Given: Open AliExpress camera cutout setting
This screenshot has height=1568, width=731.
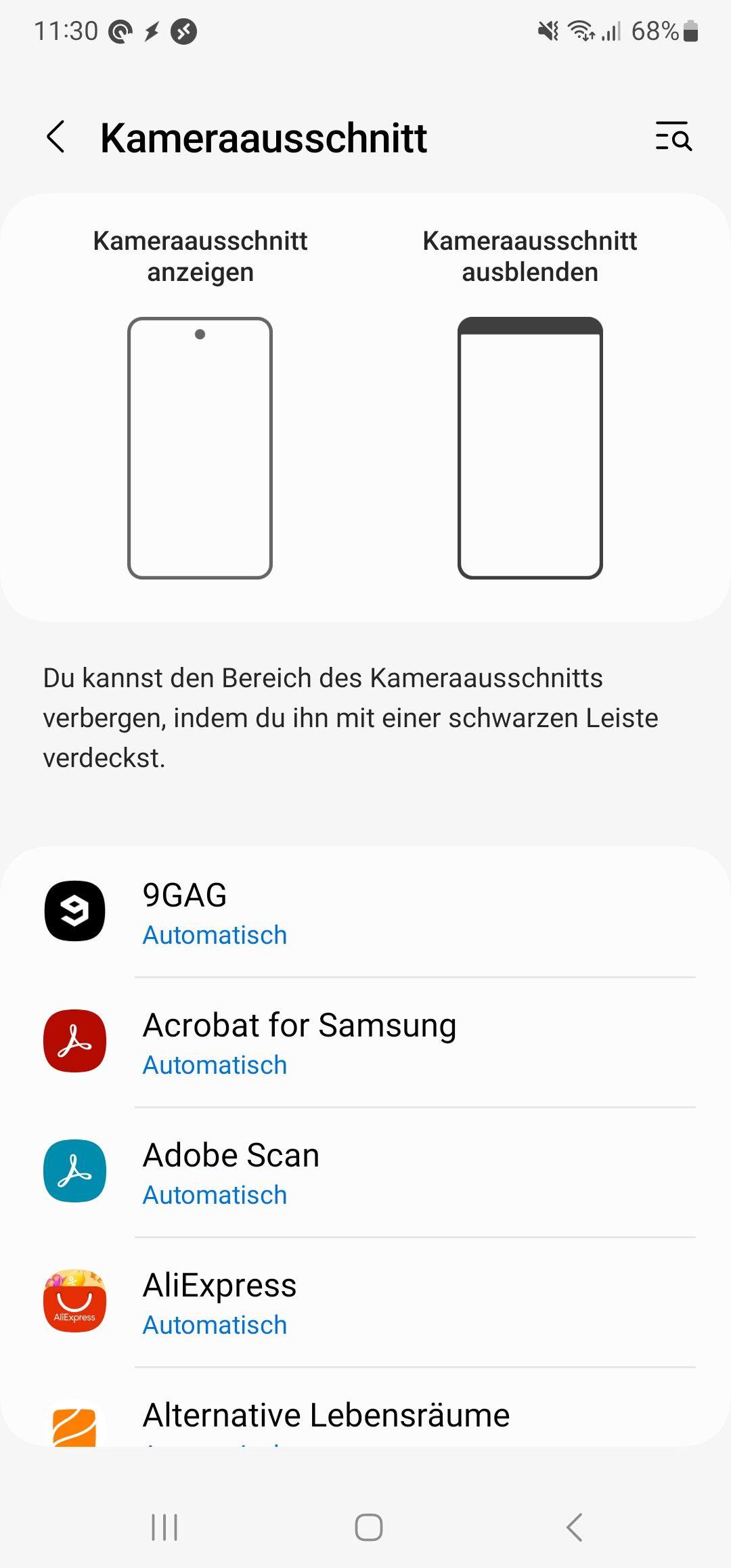Looking at the screenshot, I should click(x=365, y=1302).
